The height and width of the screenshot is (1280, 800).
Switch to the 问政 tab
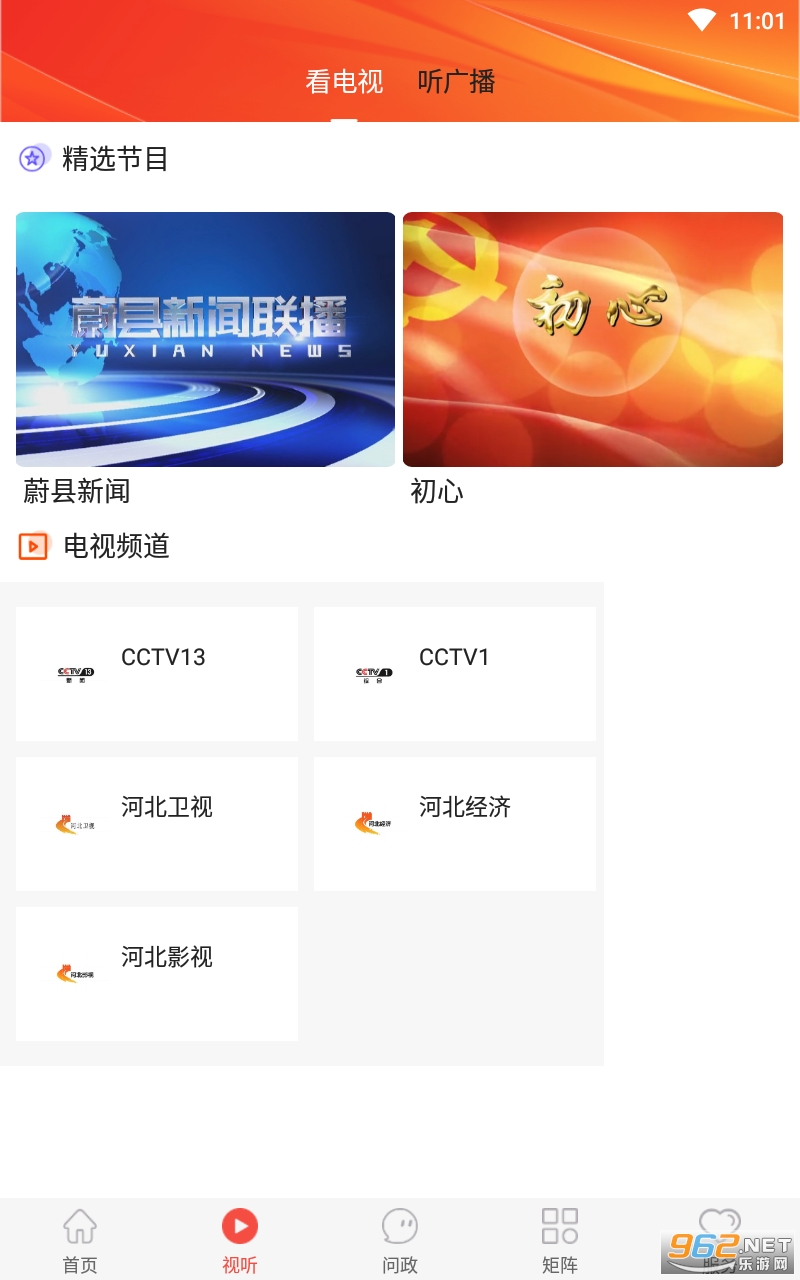point(400,1240)
